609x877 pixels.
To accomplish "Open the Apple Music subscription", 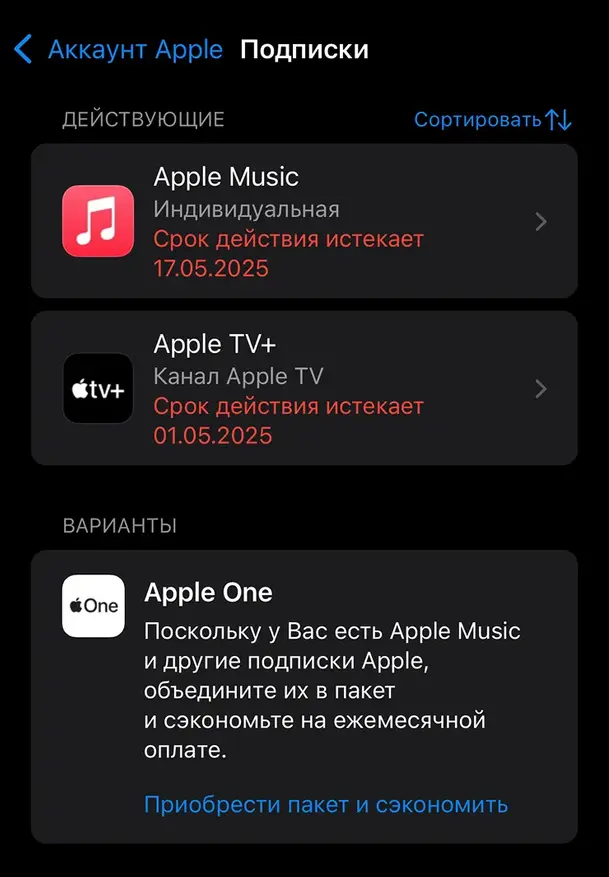I will pos(304,221).
